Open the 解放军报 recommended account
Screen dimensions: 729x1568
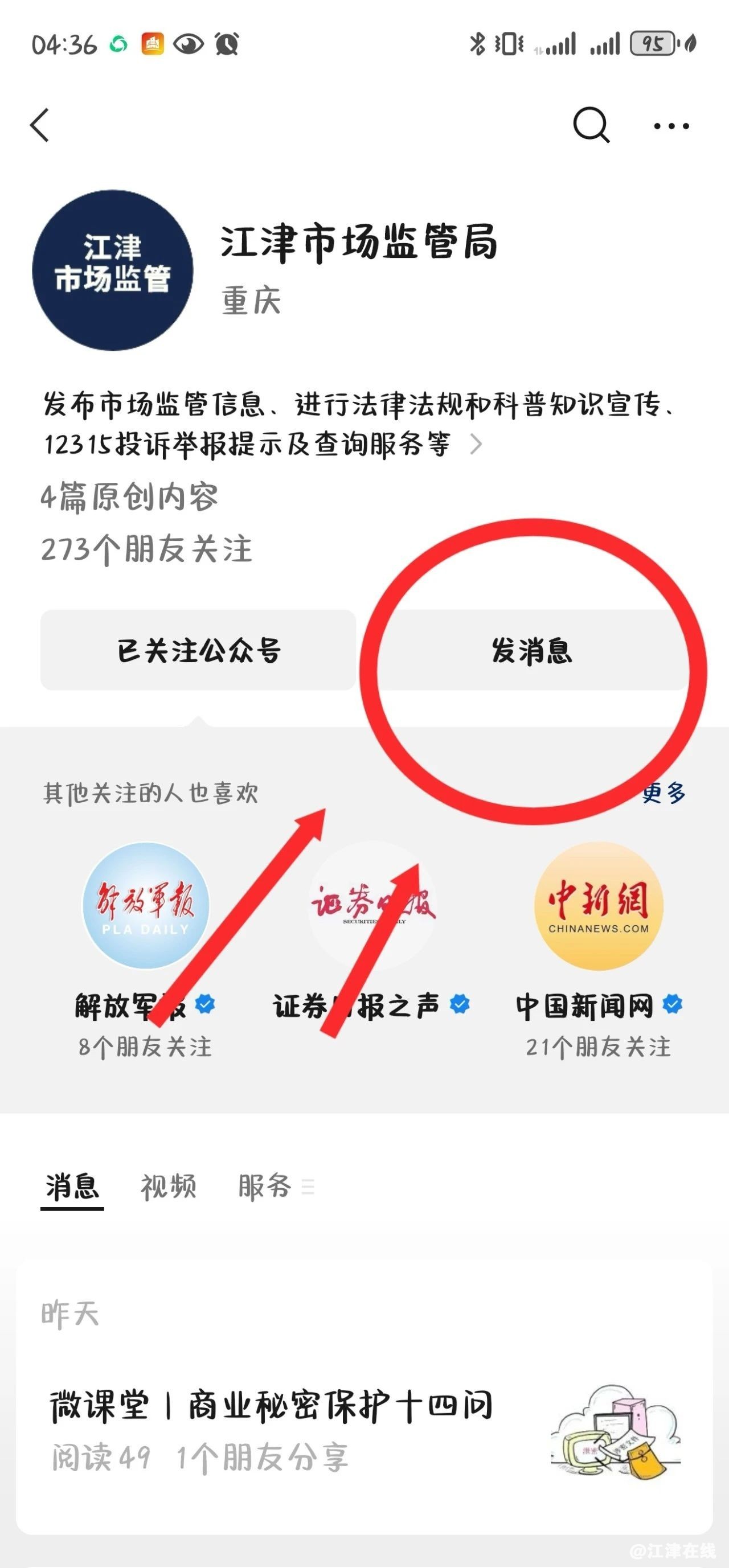(x=146, y=907)
